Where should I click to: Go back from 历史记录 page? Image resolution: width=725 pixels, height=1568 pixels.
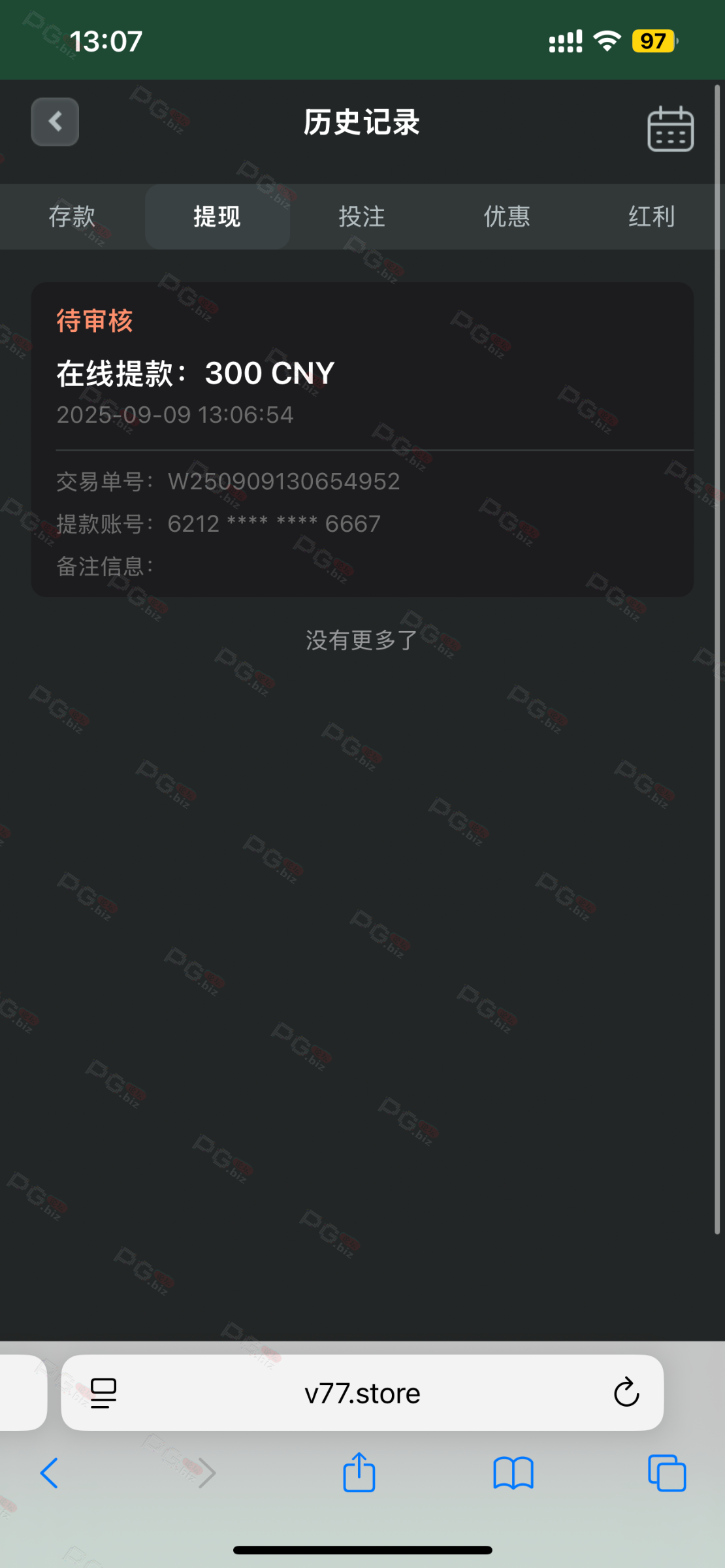click(x=55, y=122)
